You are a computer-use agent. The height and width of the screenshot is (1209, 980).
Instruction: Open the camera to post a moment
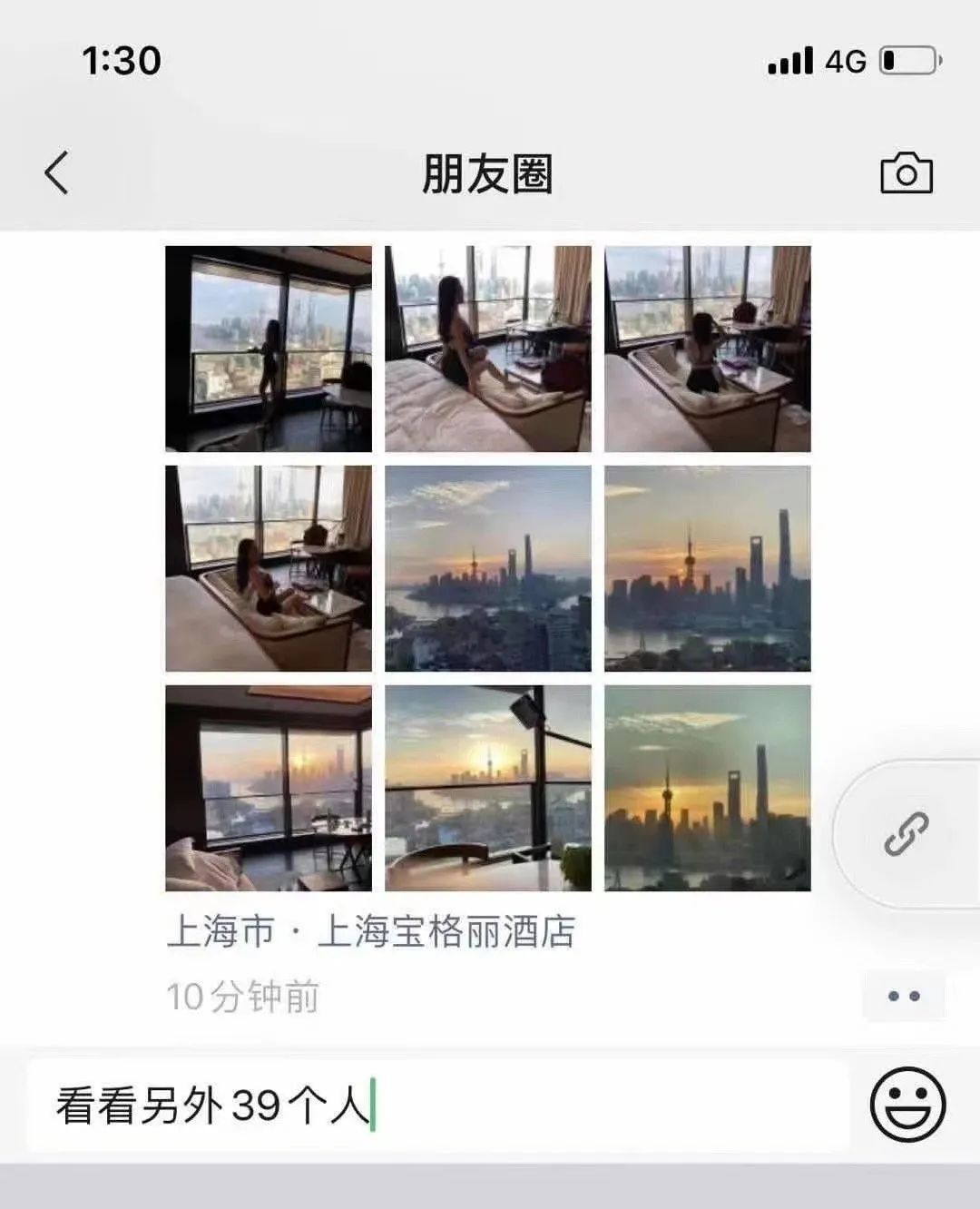906,172
